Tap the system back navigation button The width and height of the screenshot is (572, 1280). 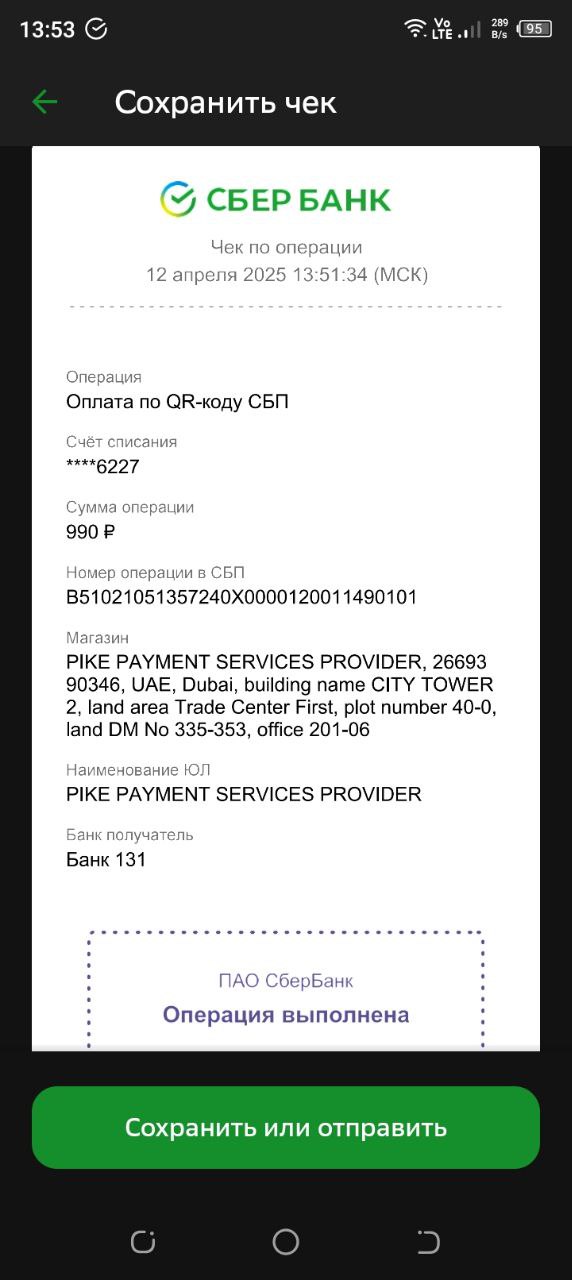[428, 1242]
